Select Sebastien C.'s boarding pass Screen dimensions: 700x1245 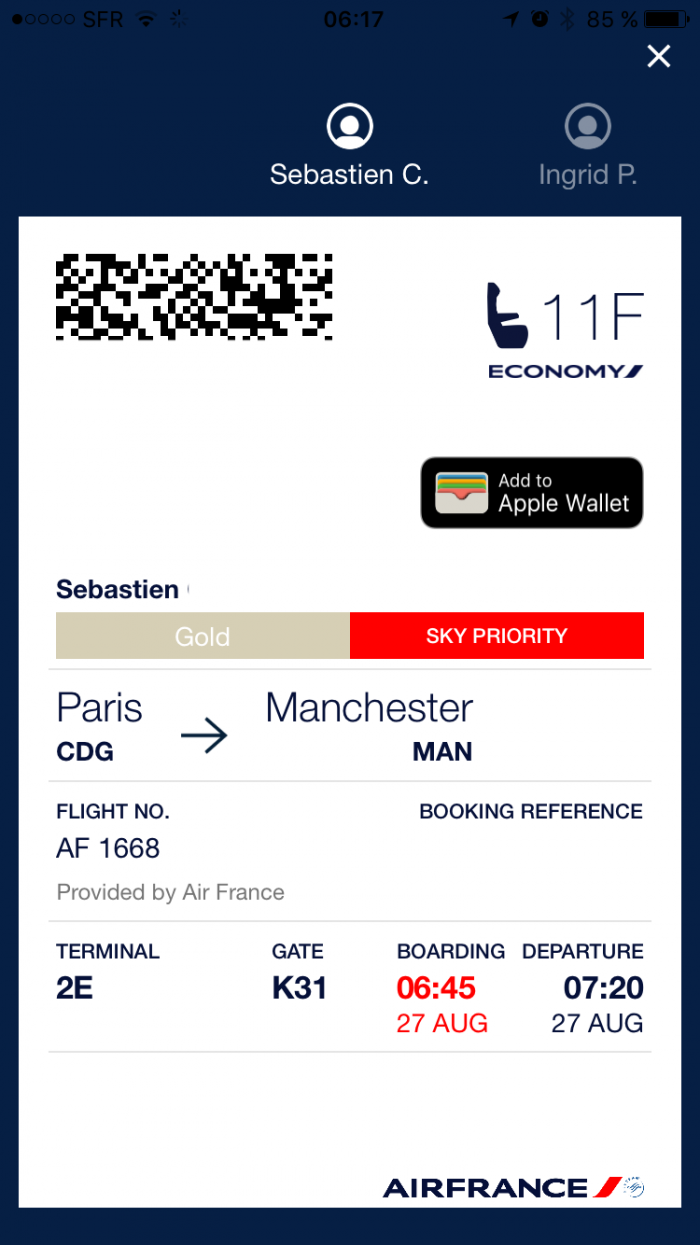pyautogui.click(x=349, y=146)
